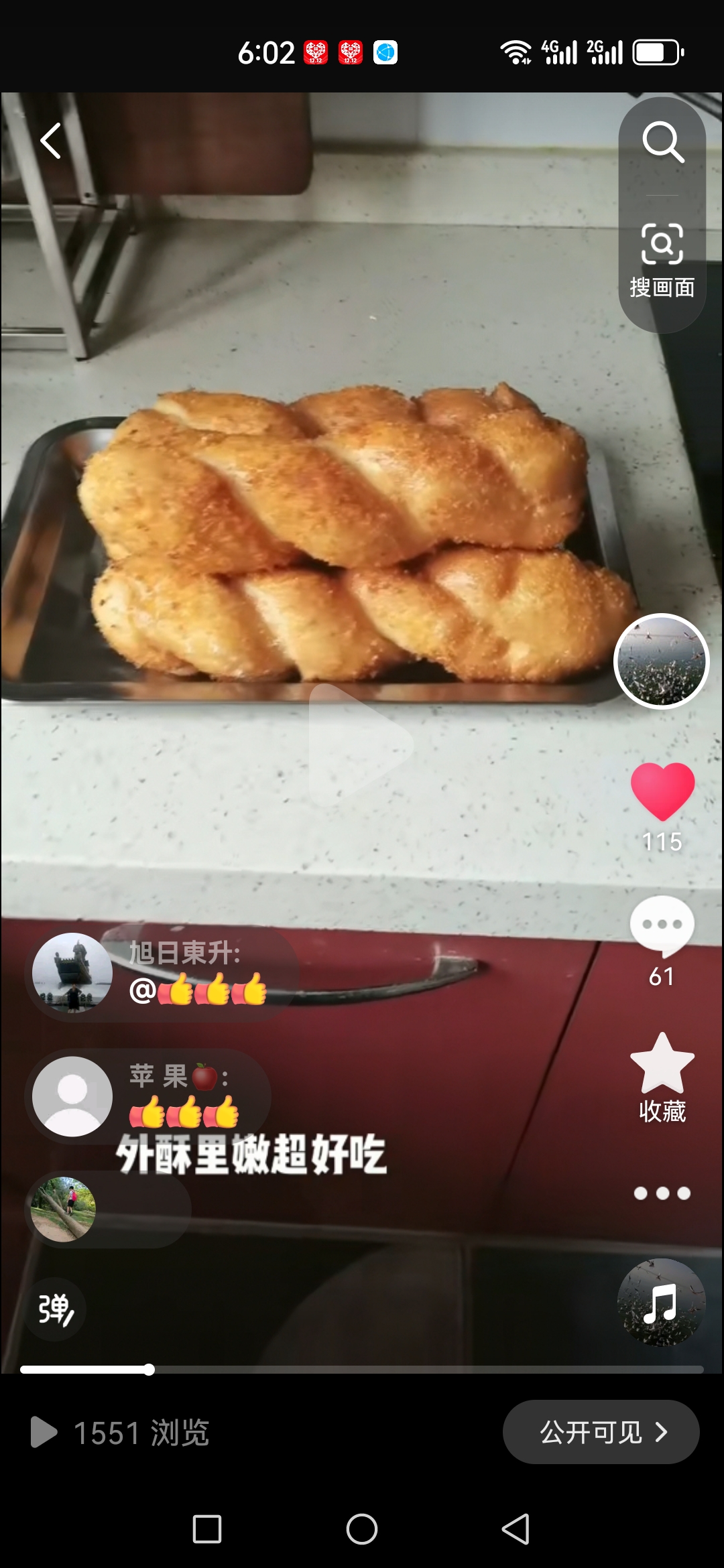The image size is (724, 1568).
Task: Seek on the video progress bar
Action: click(362, 1370)
